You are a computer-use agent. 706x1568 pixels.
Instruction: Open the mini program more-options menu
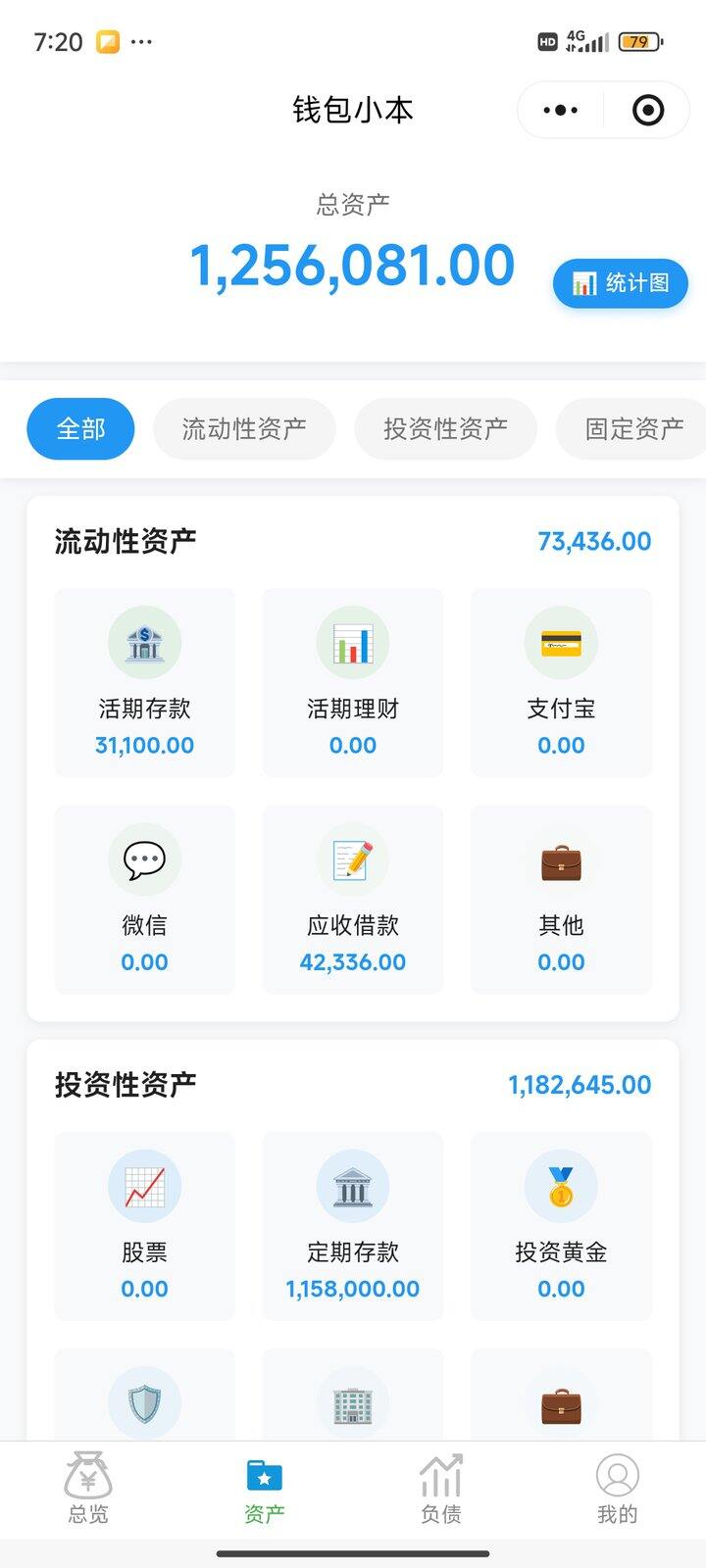pos(560,110)
